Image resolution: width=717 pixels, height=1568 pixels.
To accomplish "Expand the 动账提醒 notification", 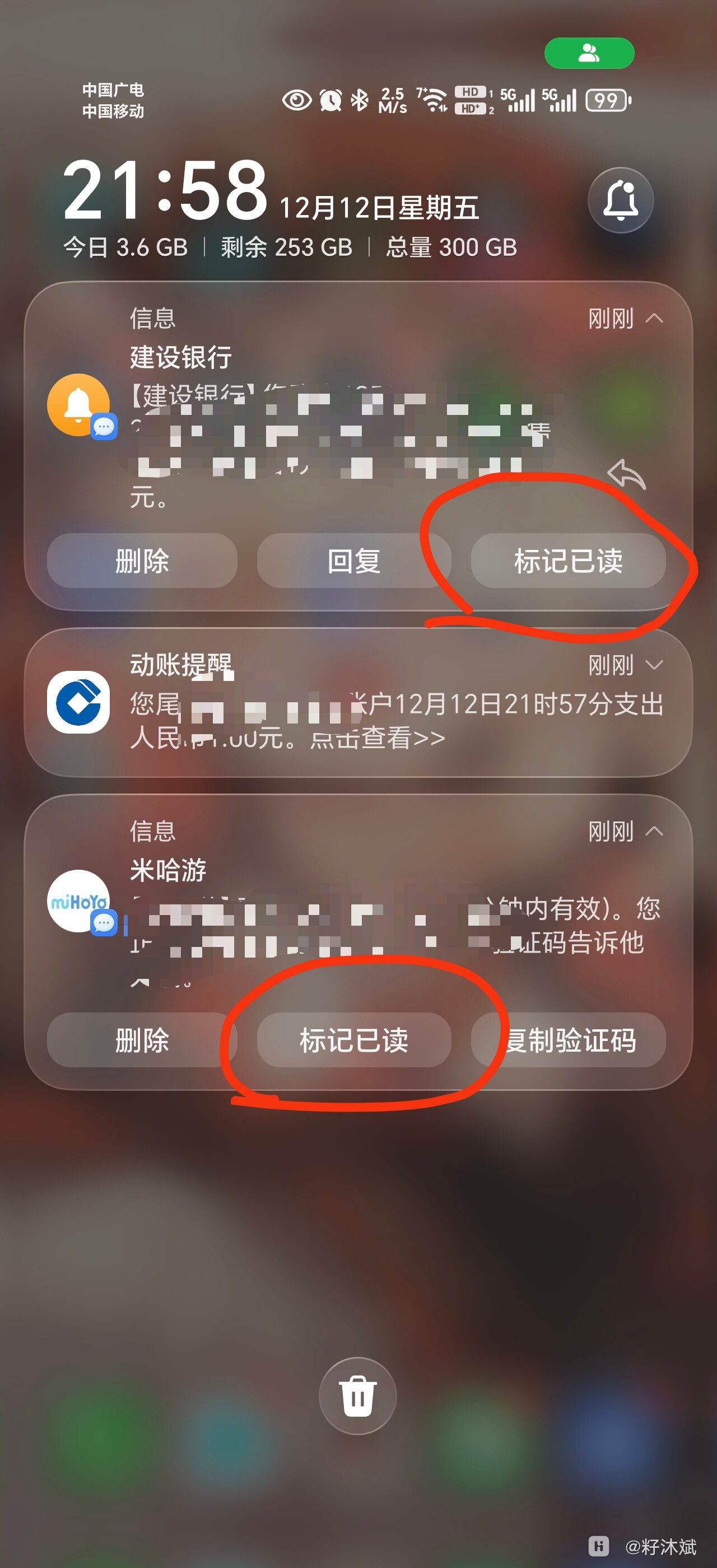I will [654, 665].
